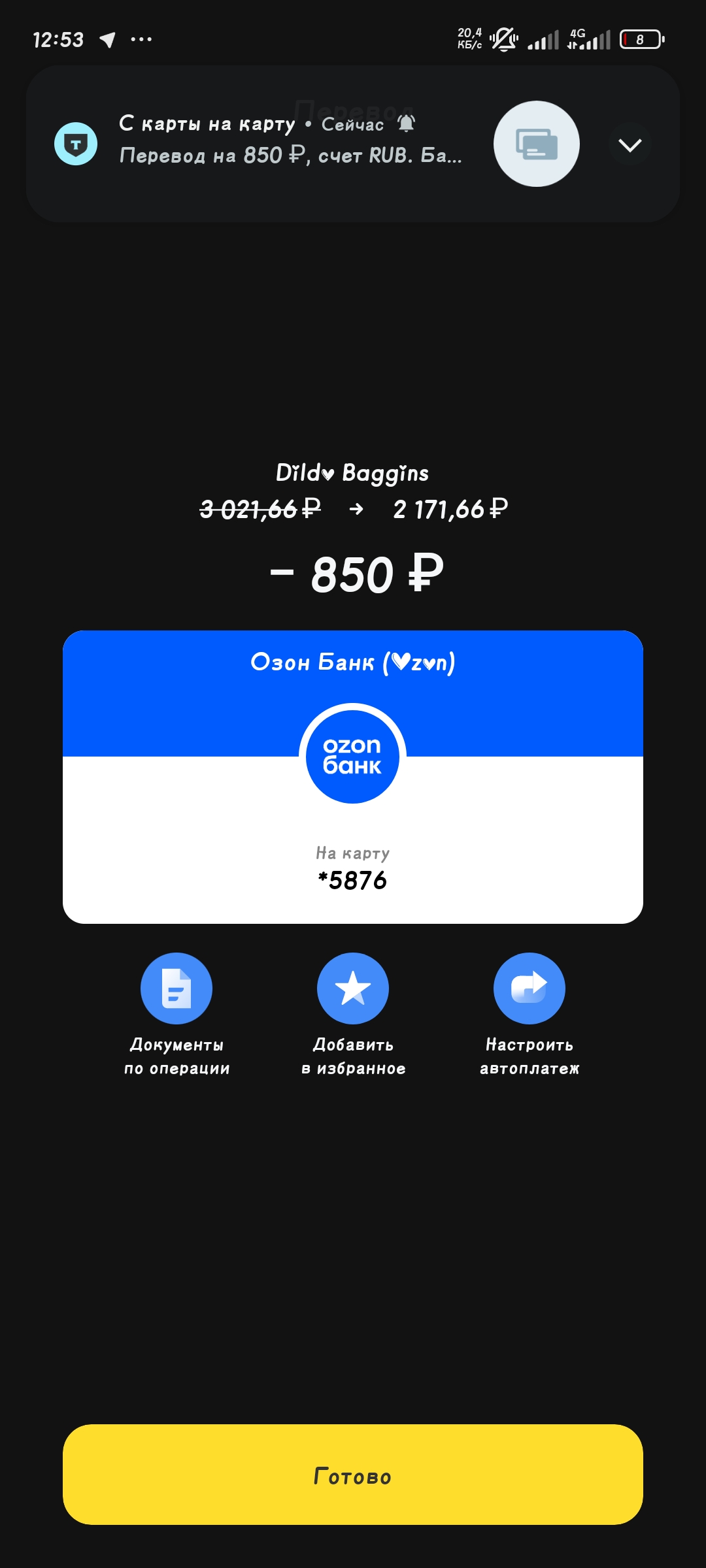Tap Добавить в избранное star button
Viewport: 706px width, 1568px height.
(x=353, y=988)
